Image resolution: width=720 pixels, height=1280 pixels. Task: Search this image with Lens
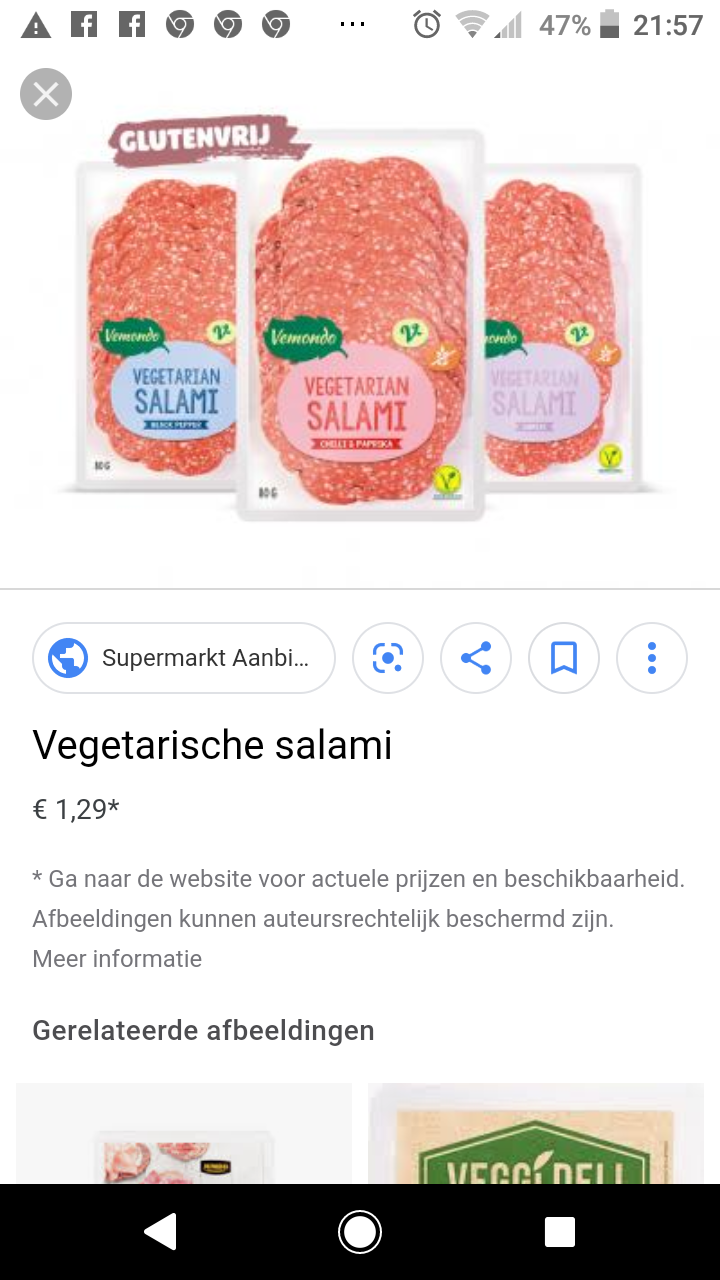[388, 658]
